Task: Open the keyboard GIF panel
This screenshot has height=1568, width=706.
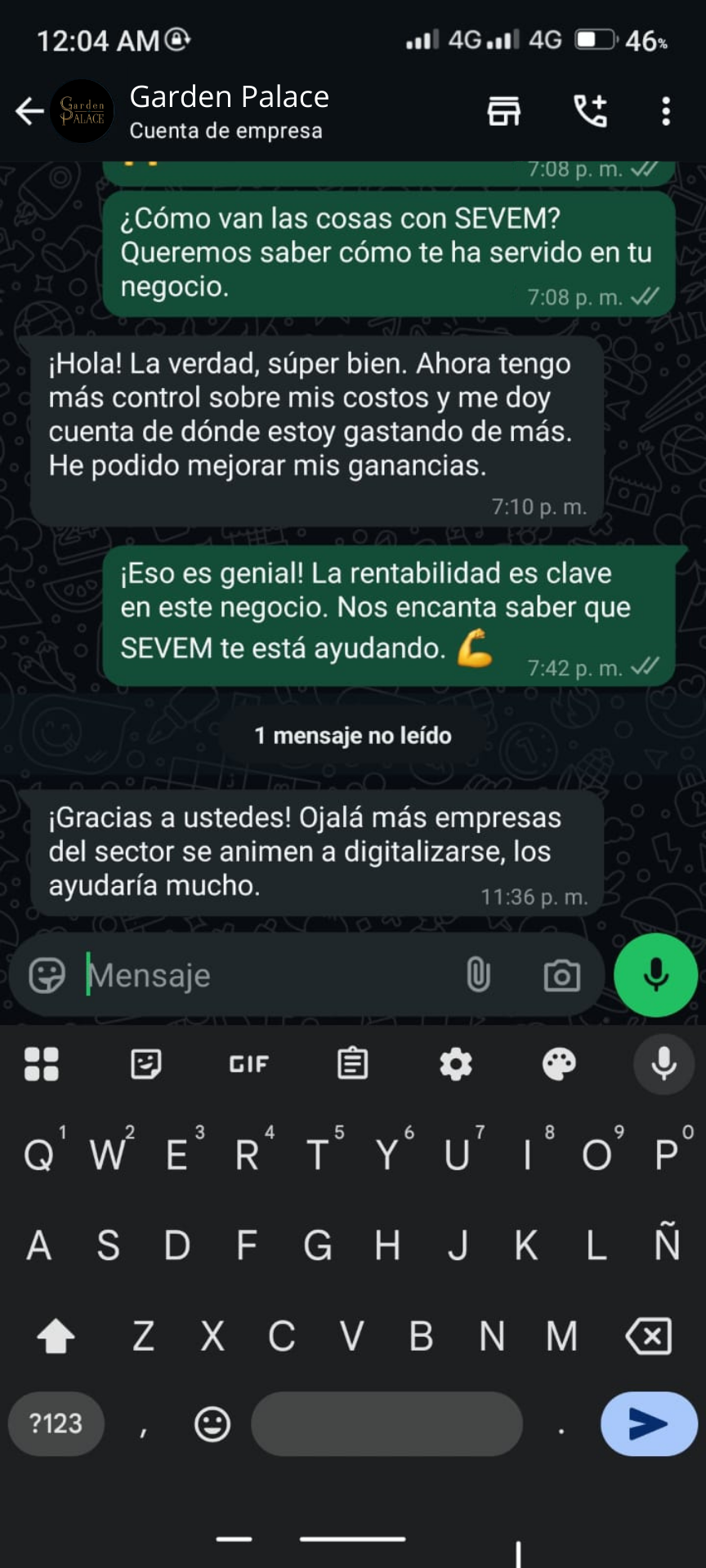Action: click(x=248, y=1064)
